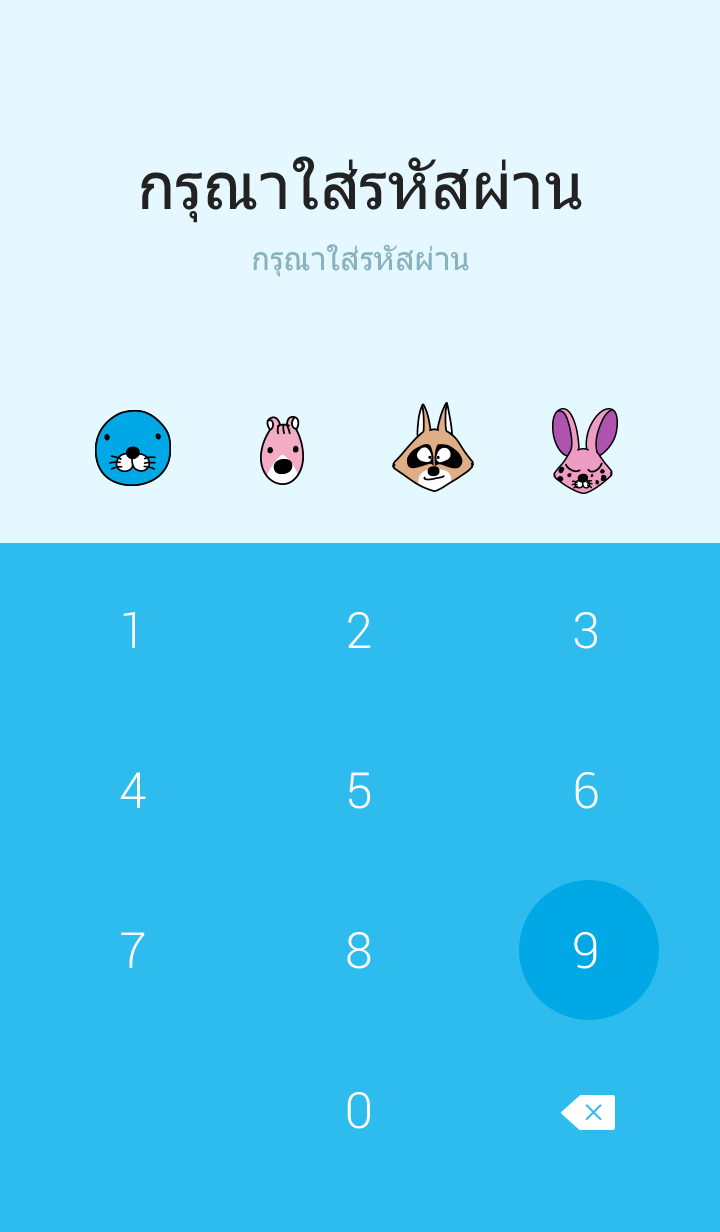Enter the number 4
The height and width of the screenshot is (1232, 720).
(132, 791)
